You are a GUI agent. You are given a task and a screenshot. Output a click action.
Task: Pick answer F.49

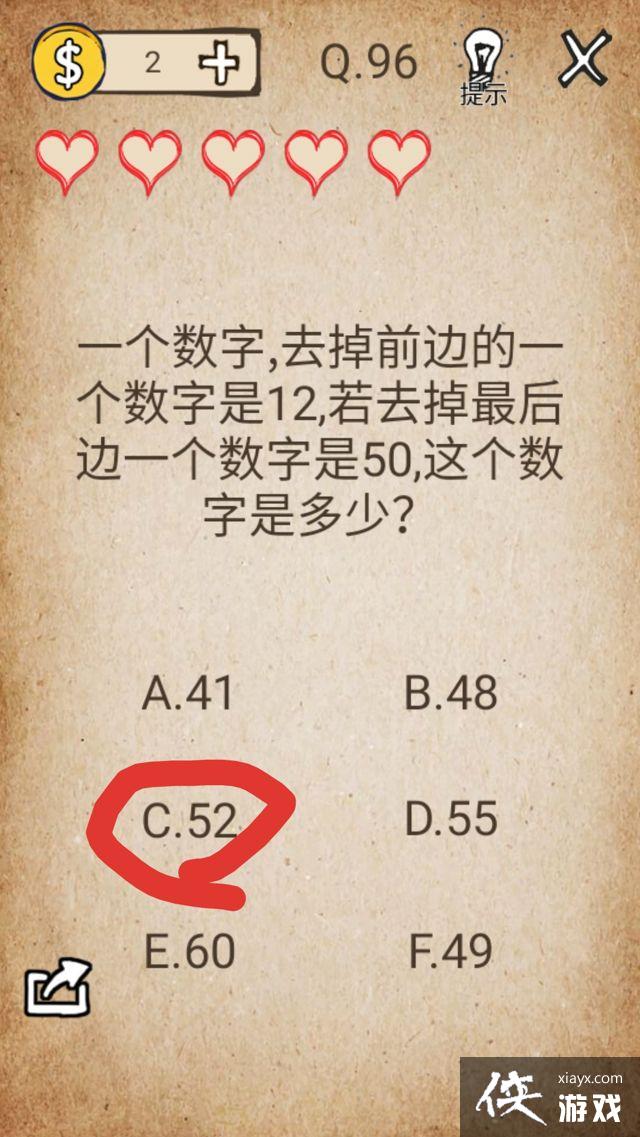451,951
